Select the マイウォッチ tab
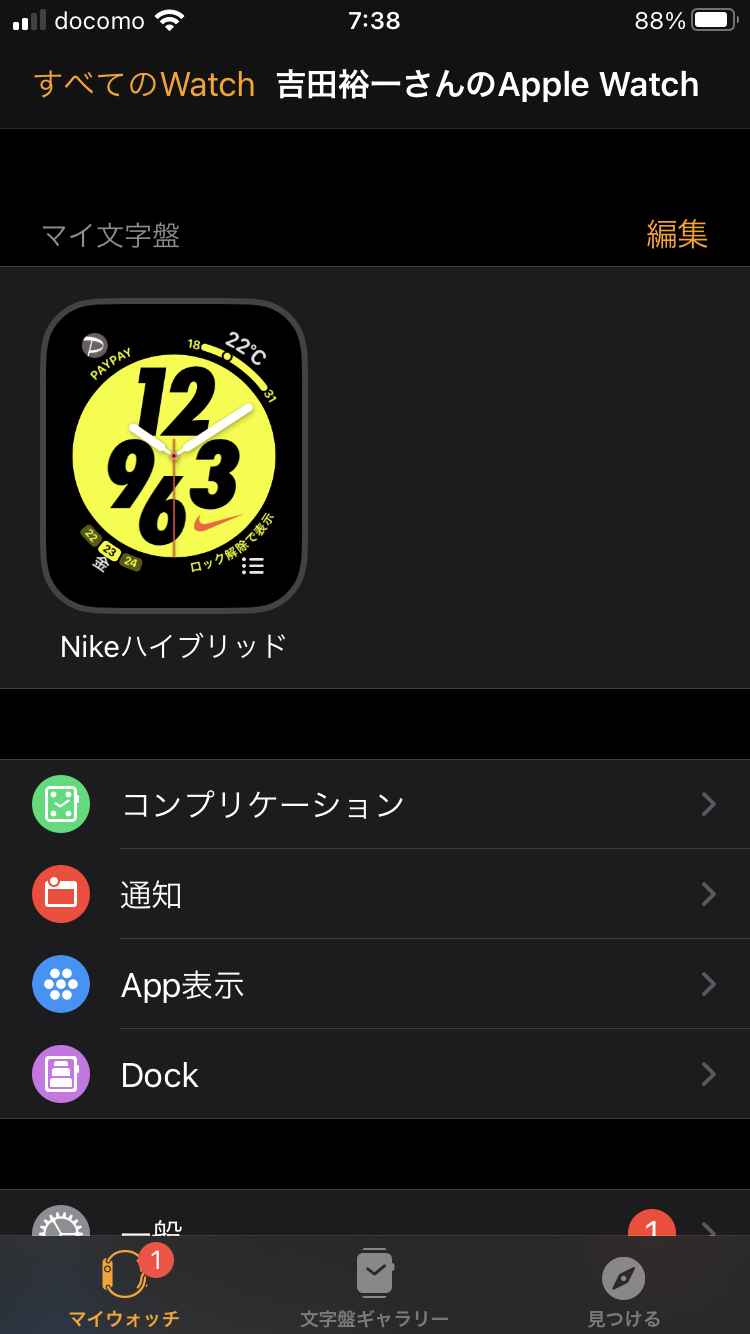The width and height of the screenshot is (750, 1334). [x=124, y=1286]
